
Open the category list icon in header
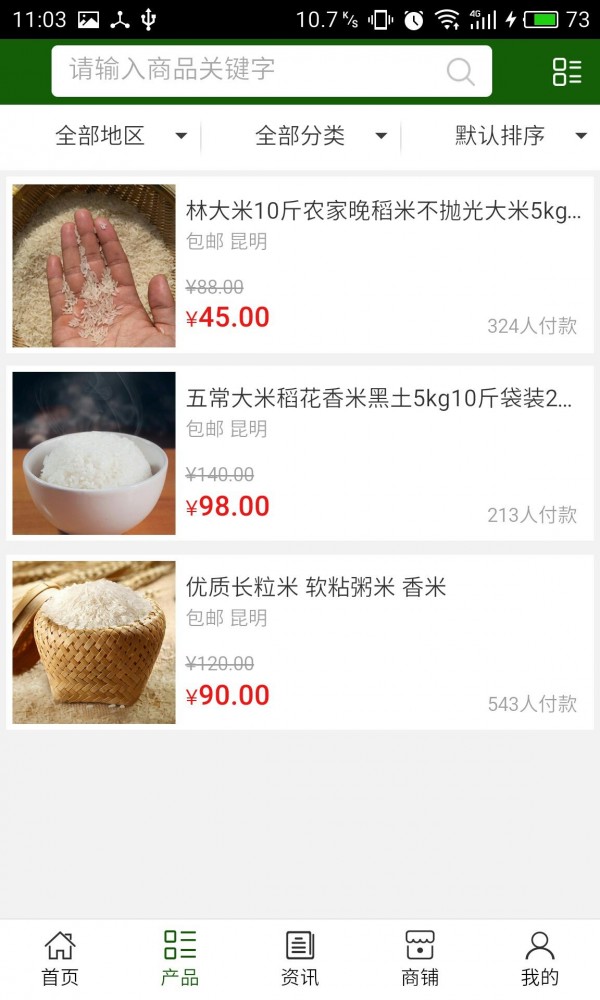coord(567,71)
